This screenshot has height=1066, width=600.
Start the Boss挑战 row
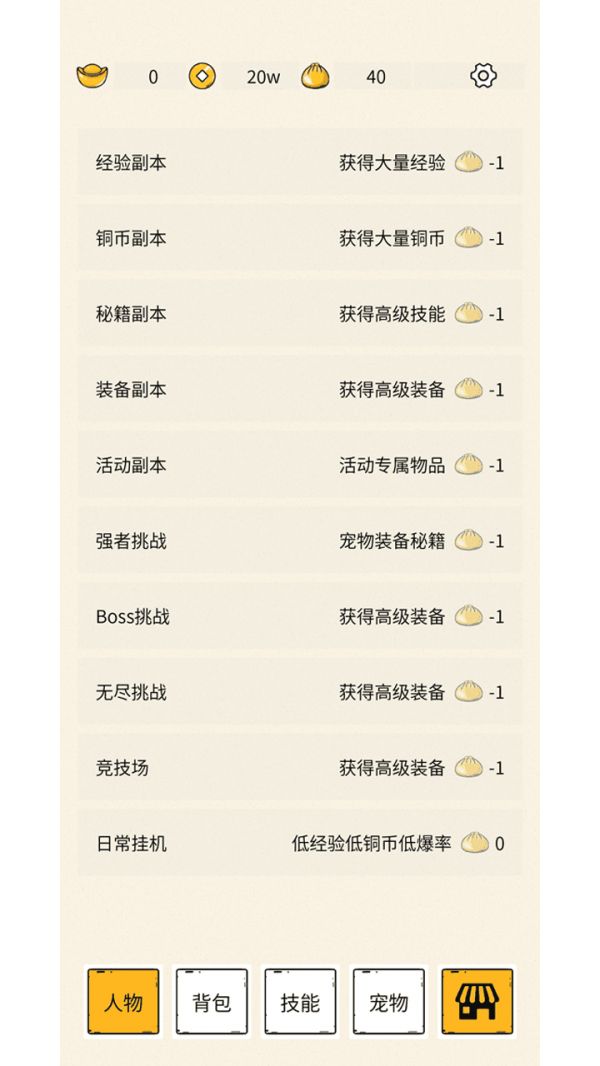click(300, 617)
